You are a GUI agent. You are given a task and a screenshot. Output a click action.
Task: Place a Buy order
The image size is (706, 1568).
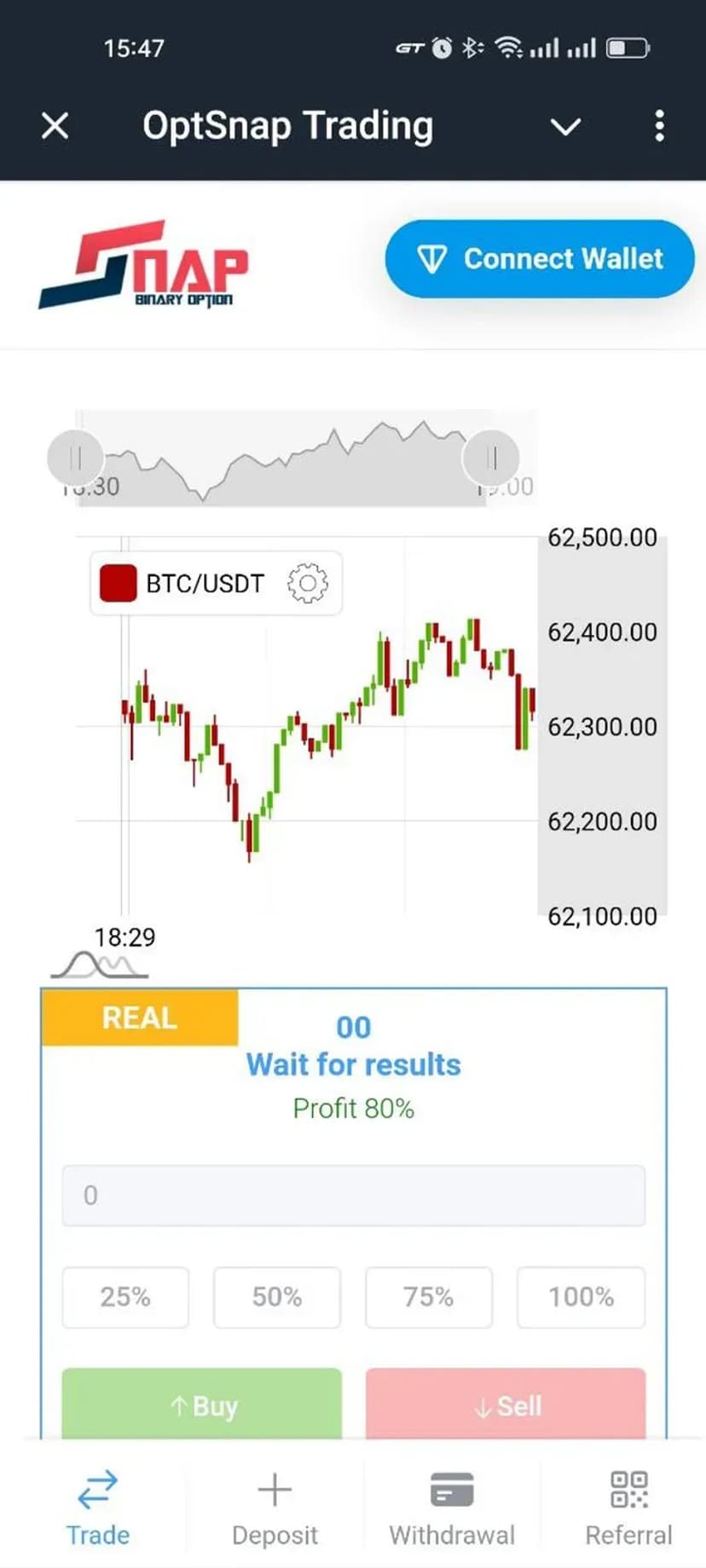click(202, 1404)
